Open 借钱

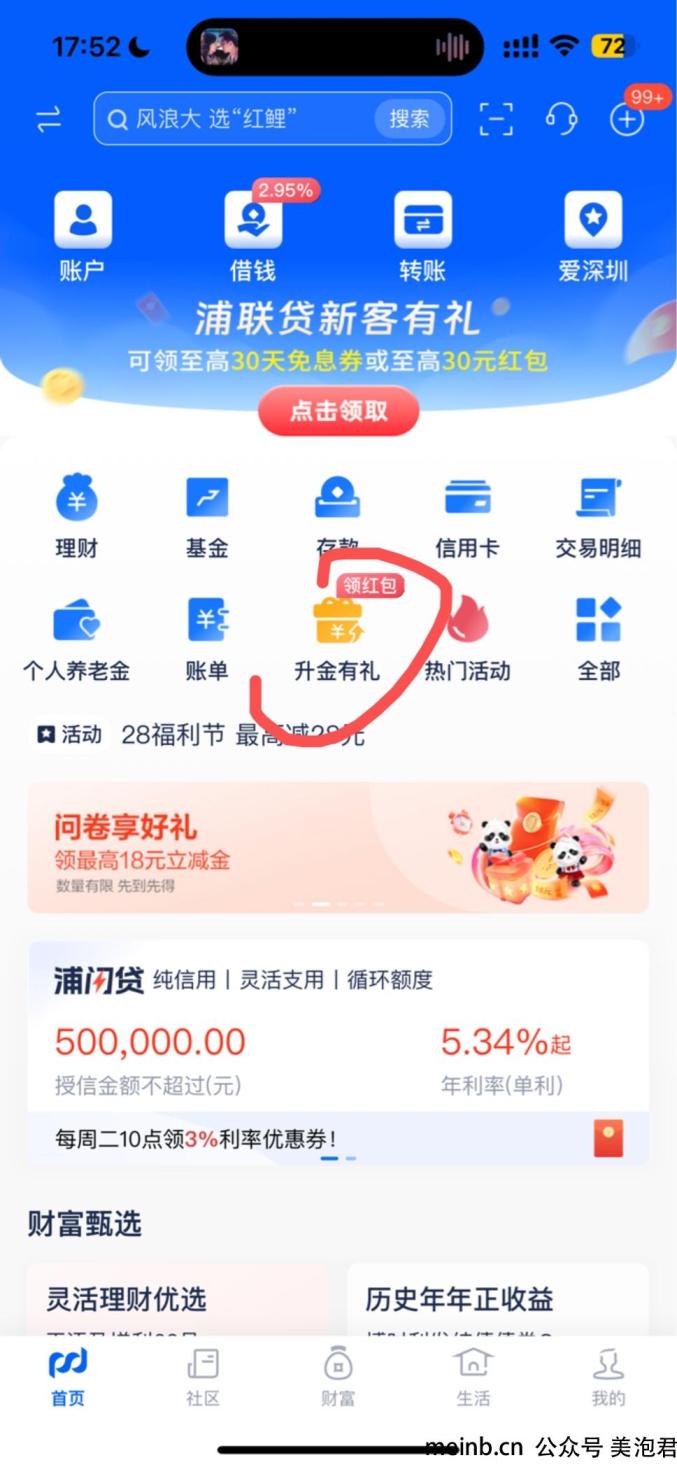point(252,236)
